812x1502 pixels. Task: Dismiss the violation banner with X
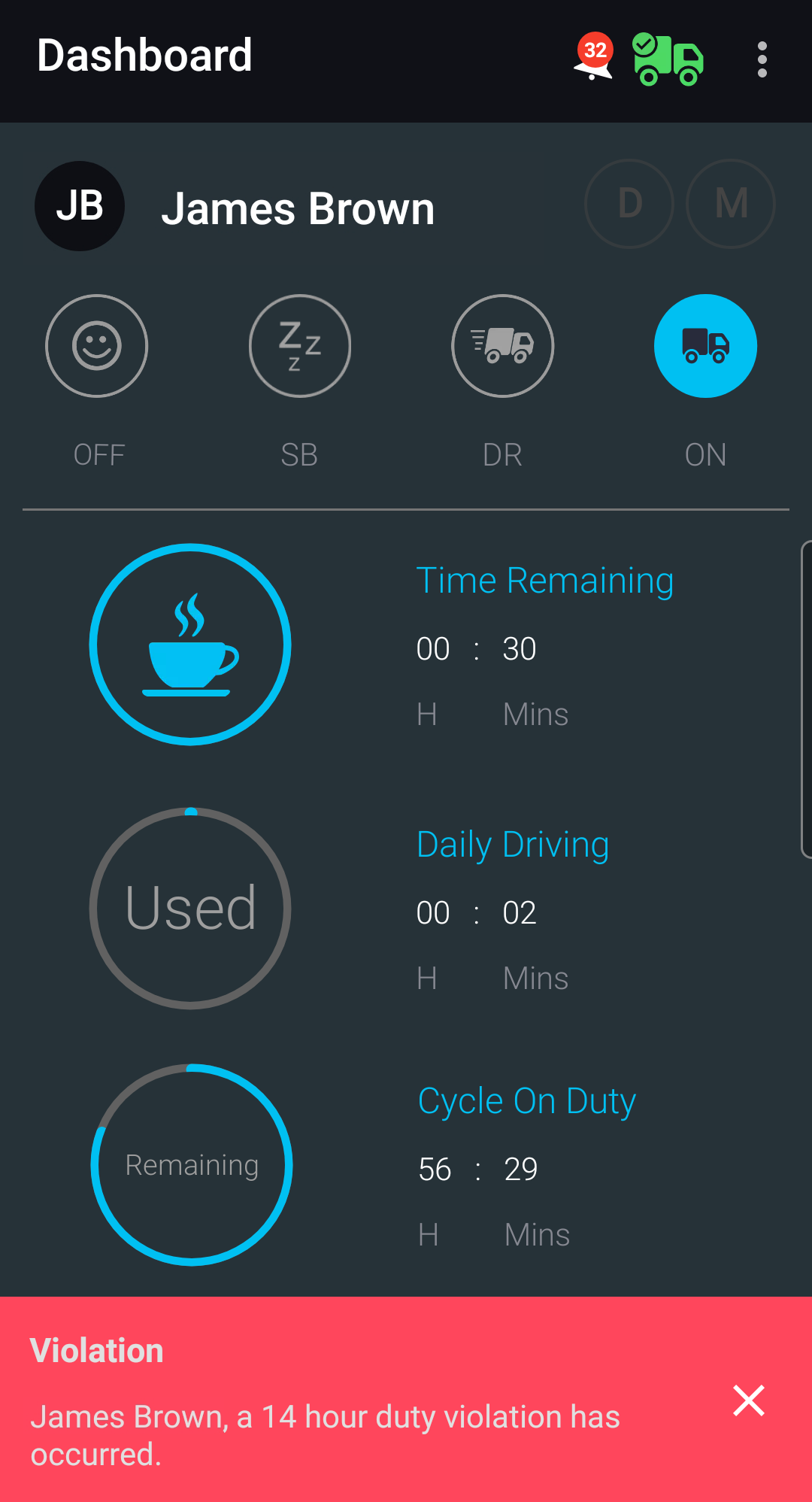click(749, 1400)
